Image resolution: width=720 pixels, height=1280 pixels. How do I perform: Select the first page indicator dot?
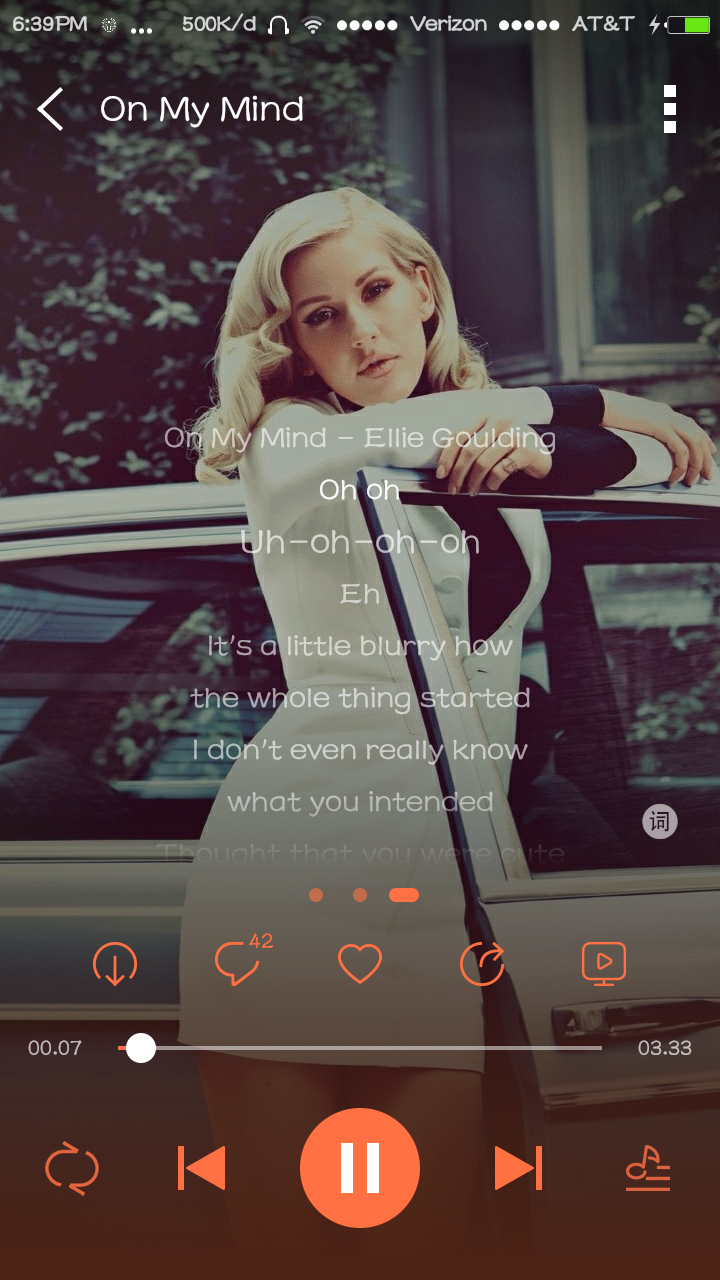click(316, 895)
